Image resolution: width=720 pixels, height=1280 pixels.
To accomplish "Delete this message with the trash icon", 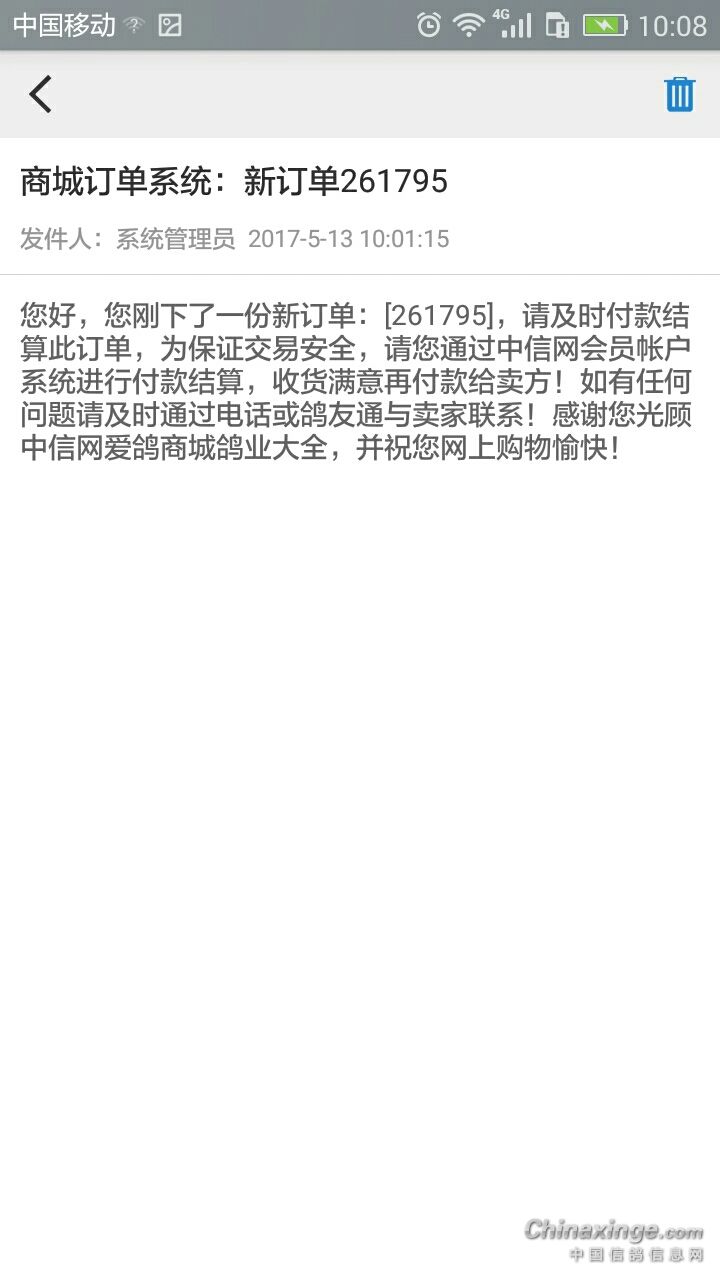I will point(680,94).
